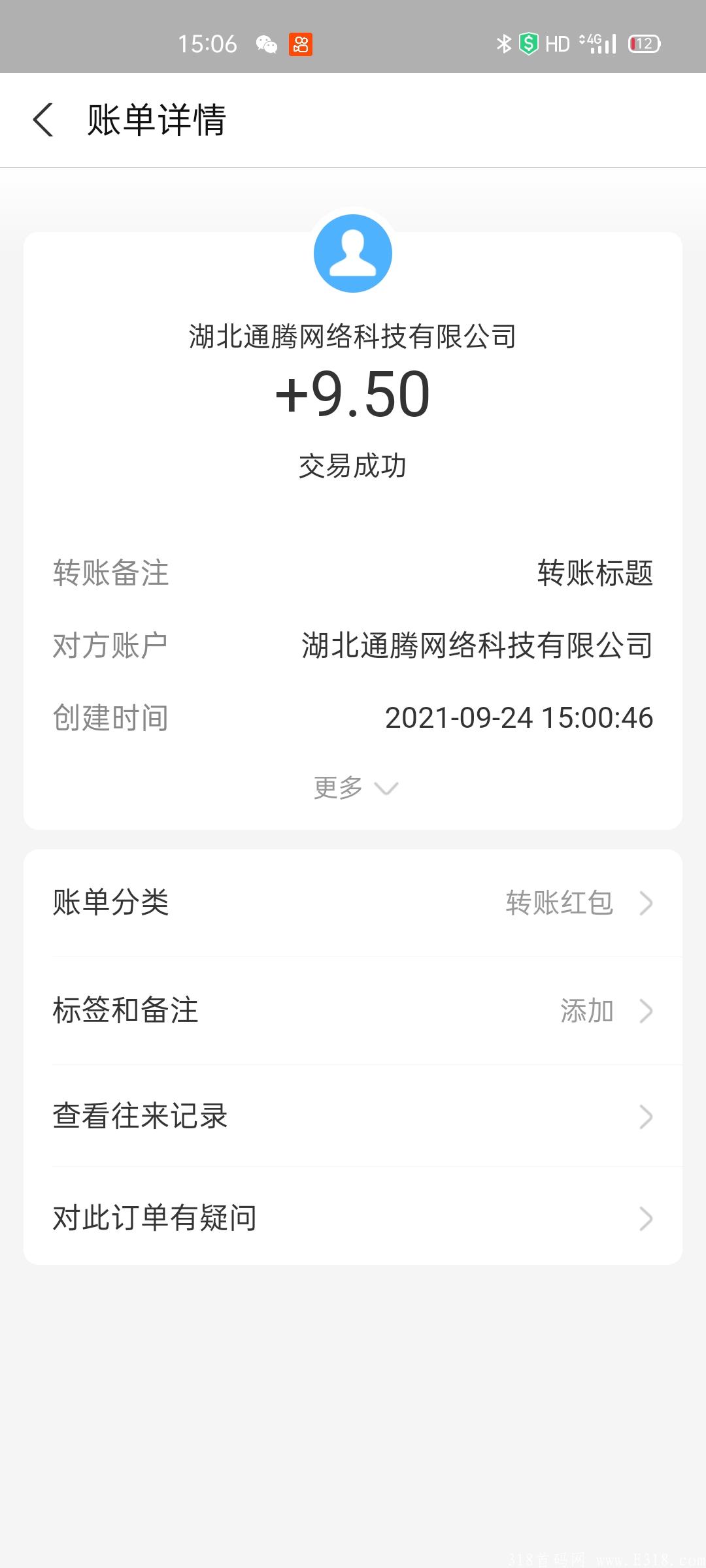The image size is (706, 1568).
Task: Select the 转账红包 category value
Action: 559,904
